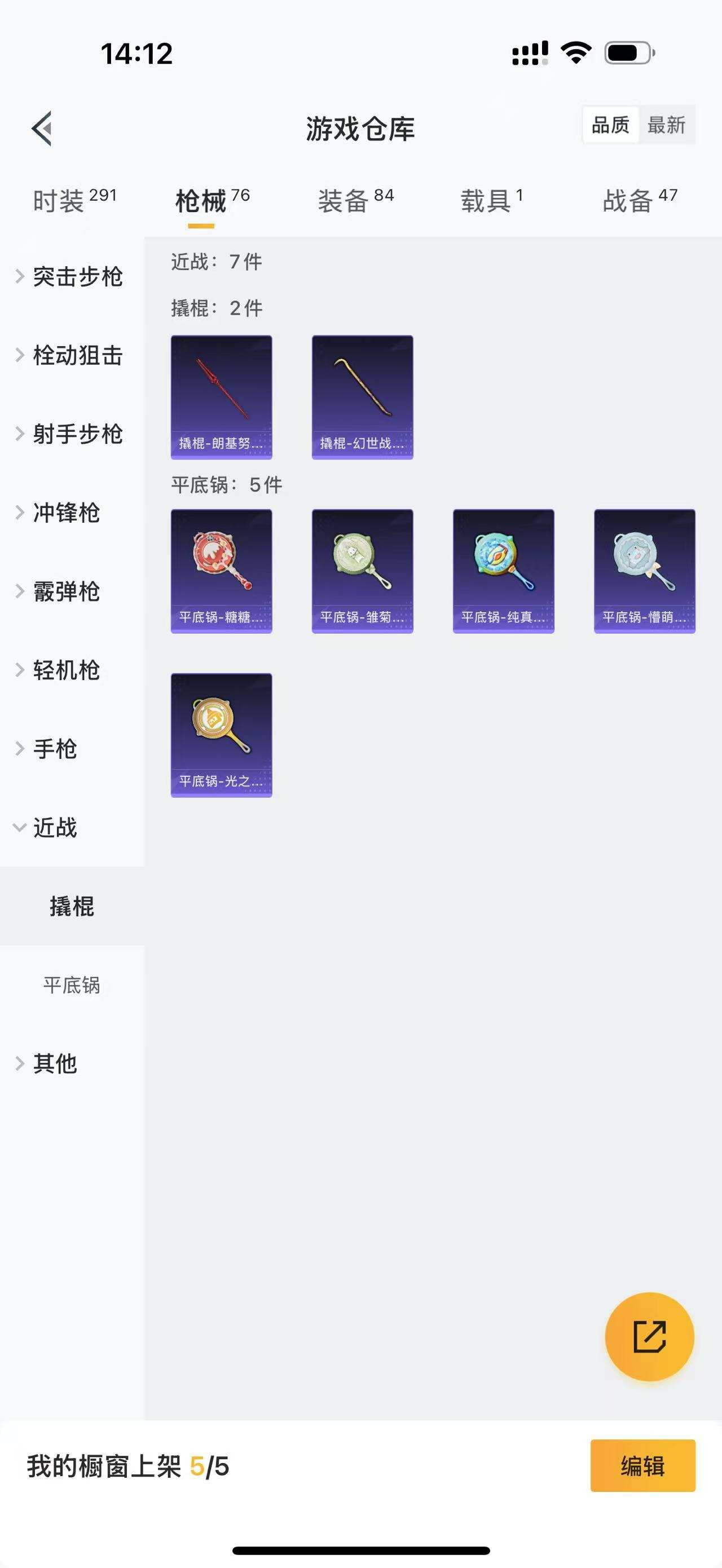Select the 平底锅-糖糖 frying pan

221,571
